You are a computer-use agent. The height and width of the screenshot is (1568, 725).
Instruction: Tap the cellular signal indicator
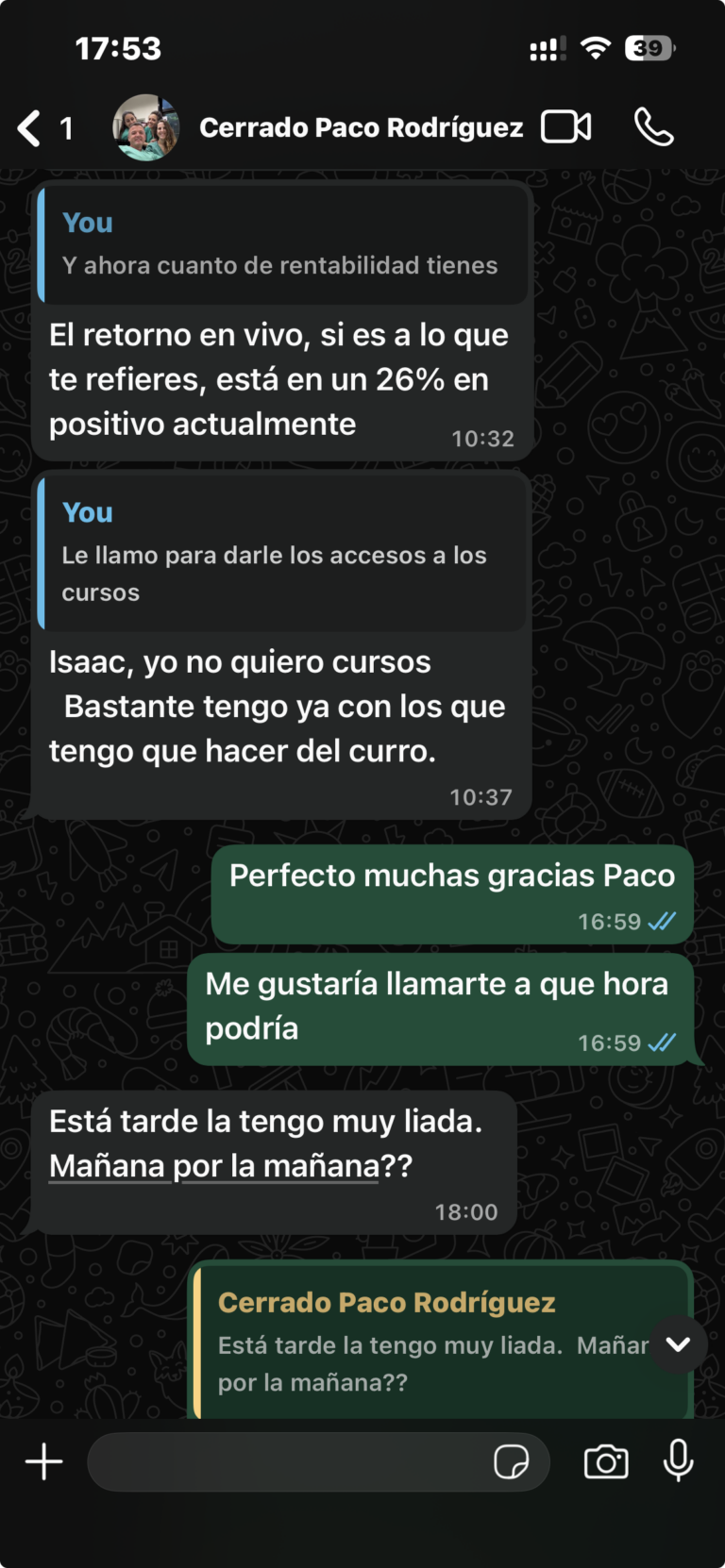[x=546, y=47]
